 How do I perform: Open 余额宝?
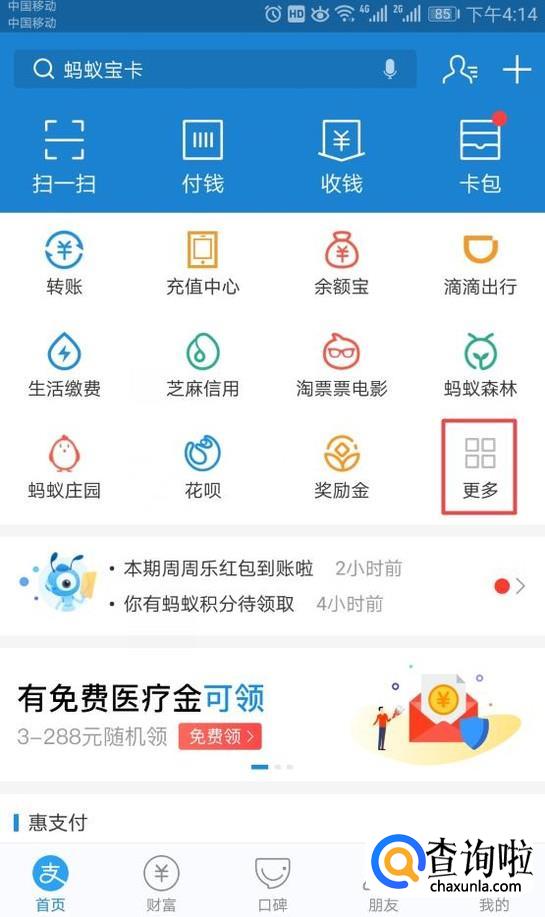click(x=342, y=263)
